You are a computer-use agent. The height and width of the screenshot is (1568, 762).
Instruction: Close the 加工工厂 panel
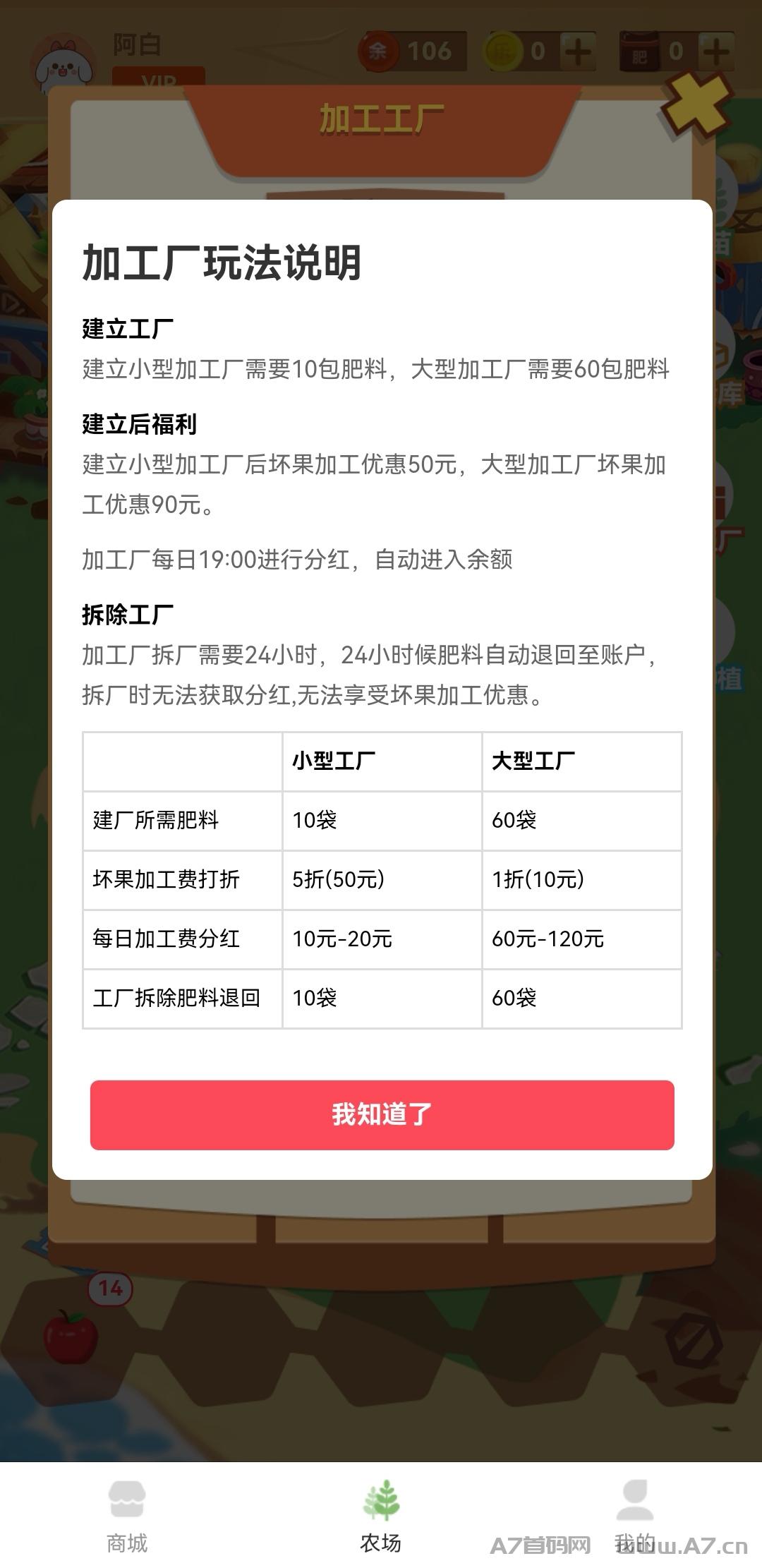point(696,102)
